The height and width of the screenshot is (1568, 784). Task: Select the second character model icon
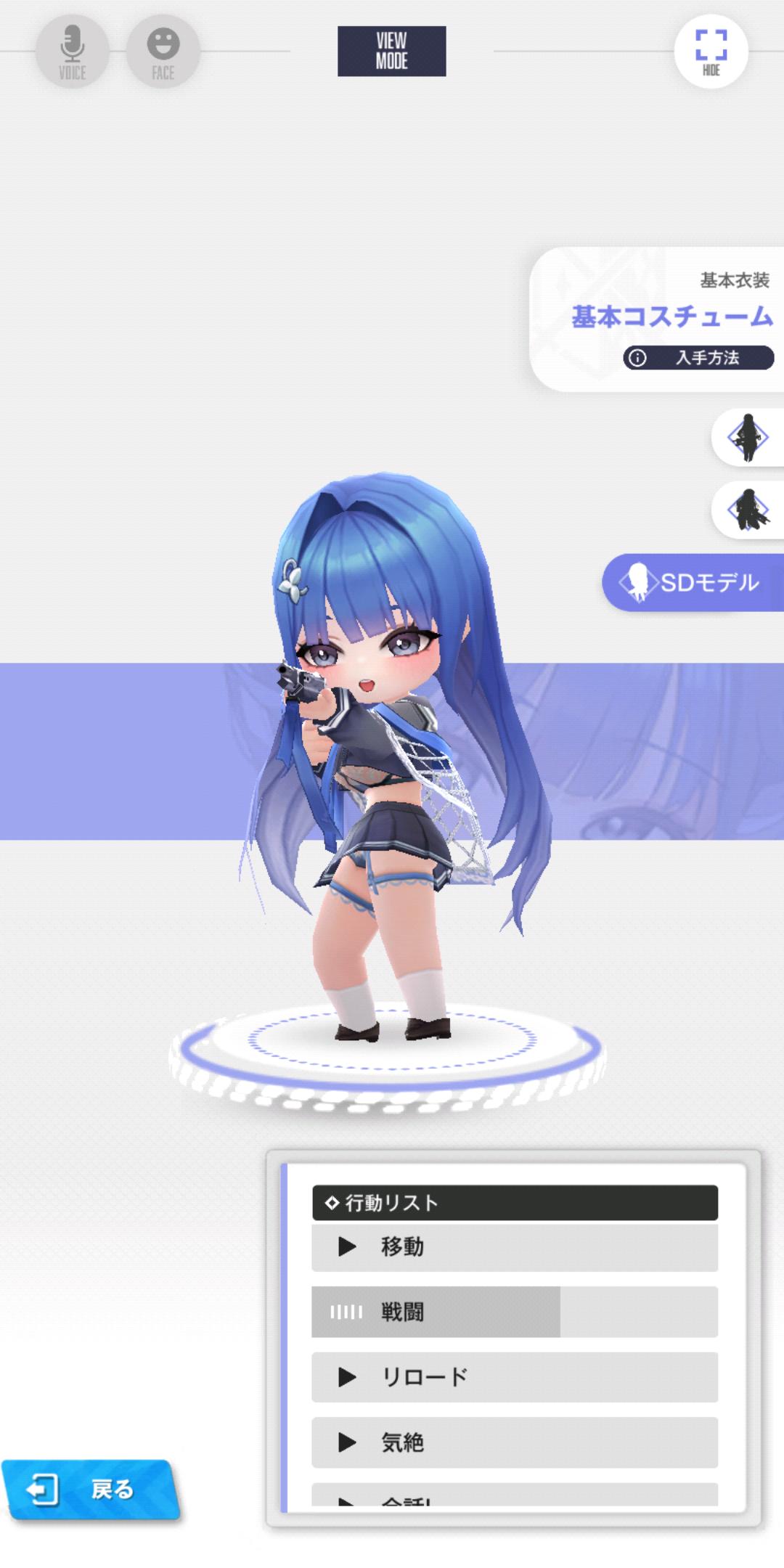[x=748, y=510]
